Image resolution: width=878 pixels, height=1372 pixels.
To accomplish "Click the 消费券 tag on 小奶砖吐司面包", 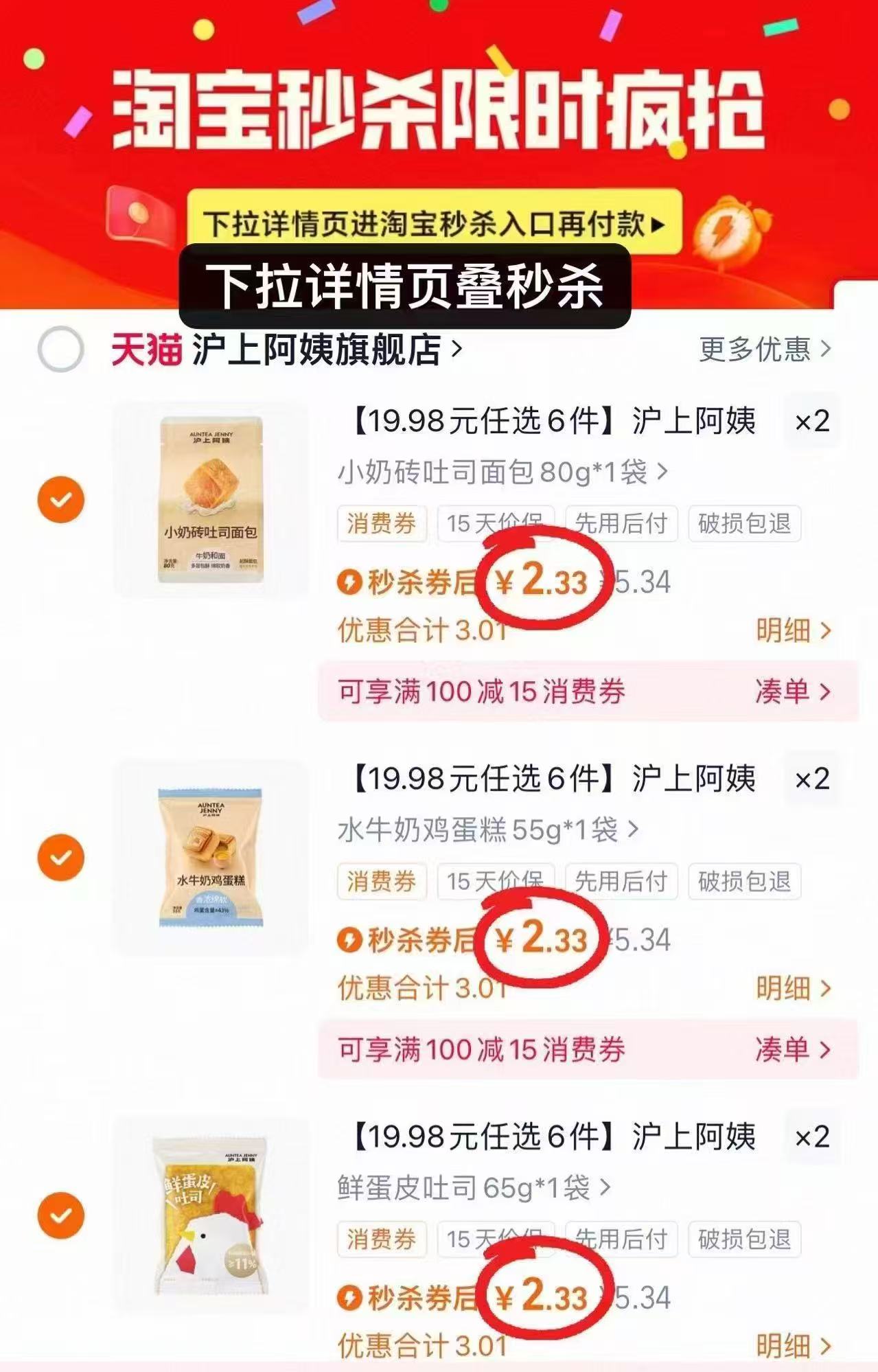I will 381,523.
